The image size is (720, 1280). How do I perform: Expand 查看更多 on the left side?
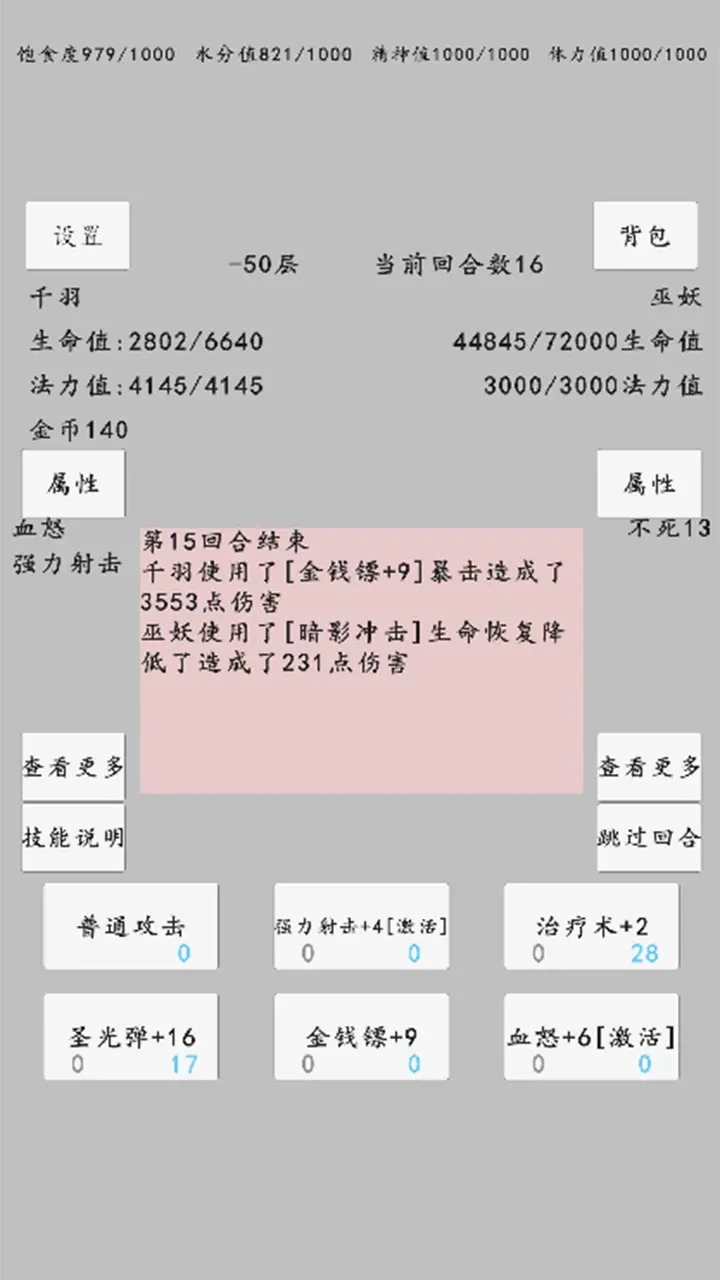click(x=71, y=767)
